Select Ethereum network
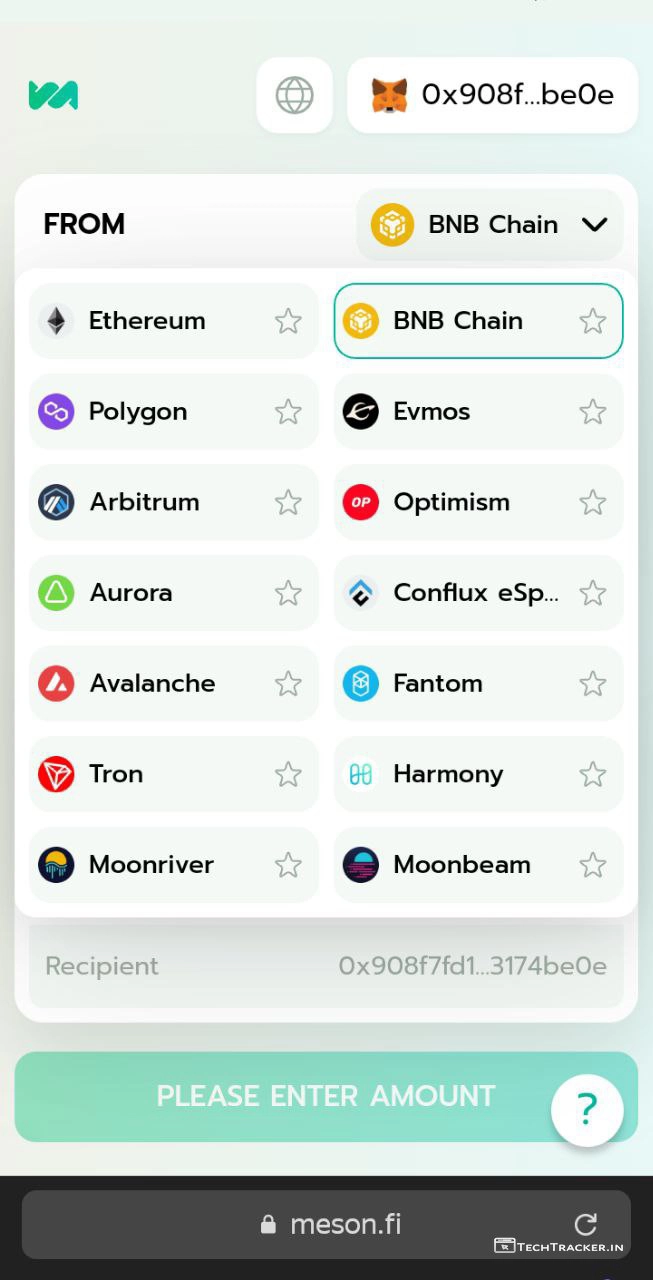The image size is (653, 1280). click(x=150, y=321)
